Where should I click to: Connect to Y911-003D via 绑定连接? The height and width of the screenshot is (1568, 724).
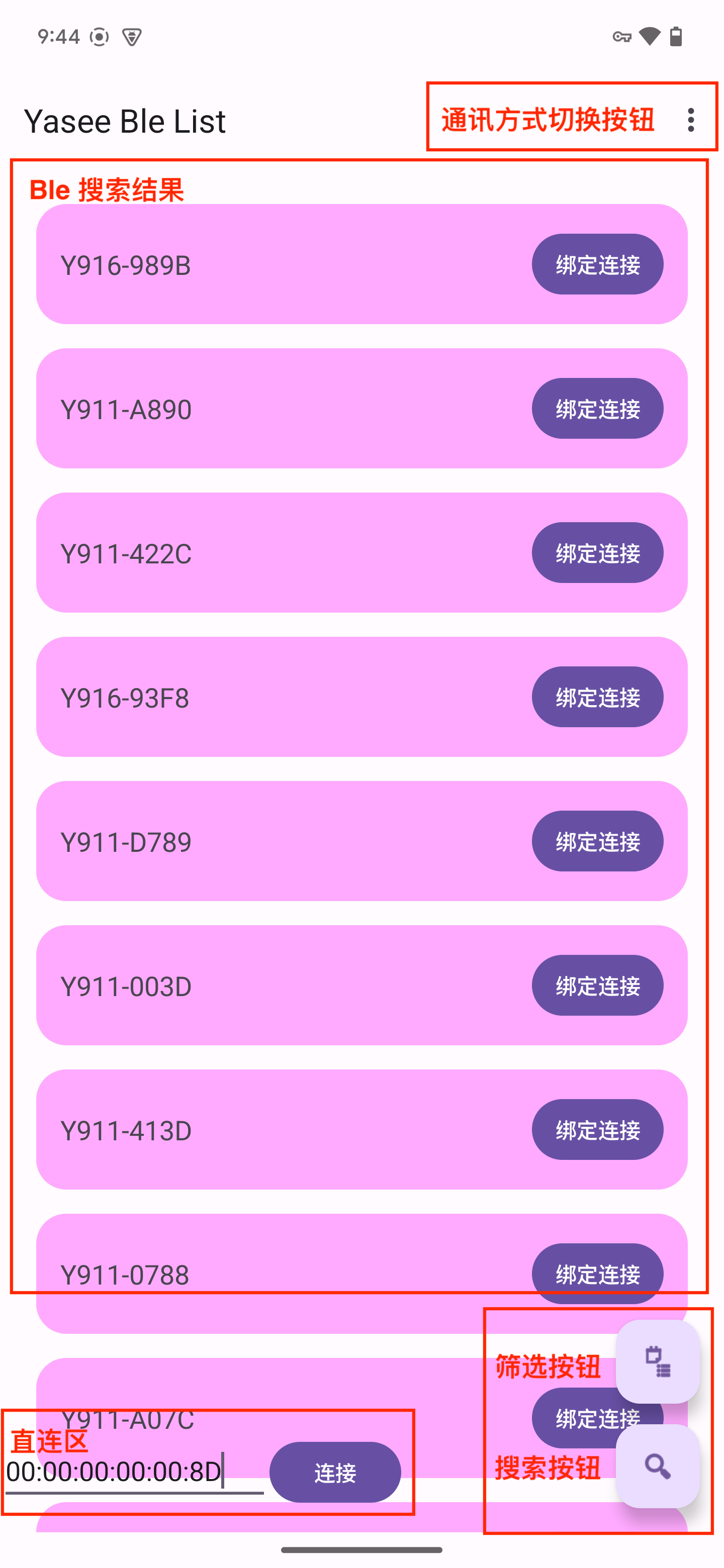pos(597,986)
